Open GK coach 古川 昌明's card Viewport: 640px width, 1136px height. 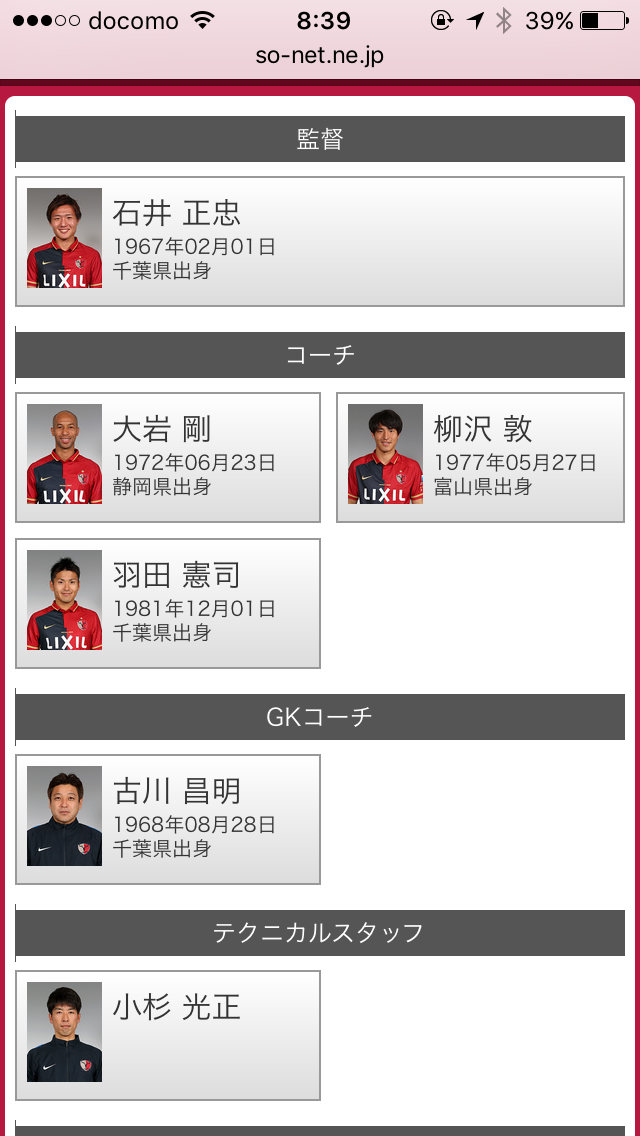(x=168, y=819)
